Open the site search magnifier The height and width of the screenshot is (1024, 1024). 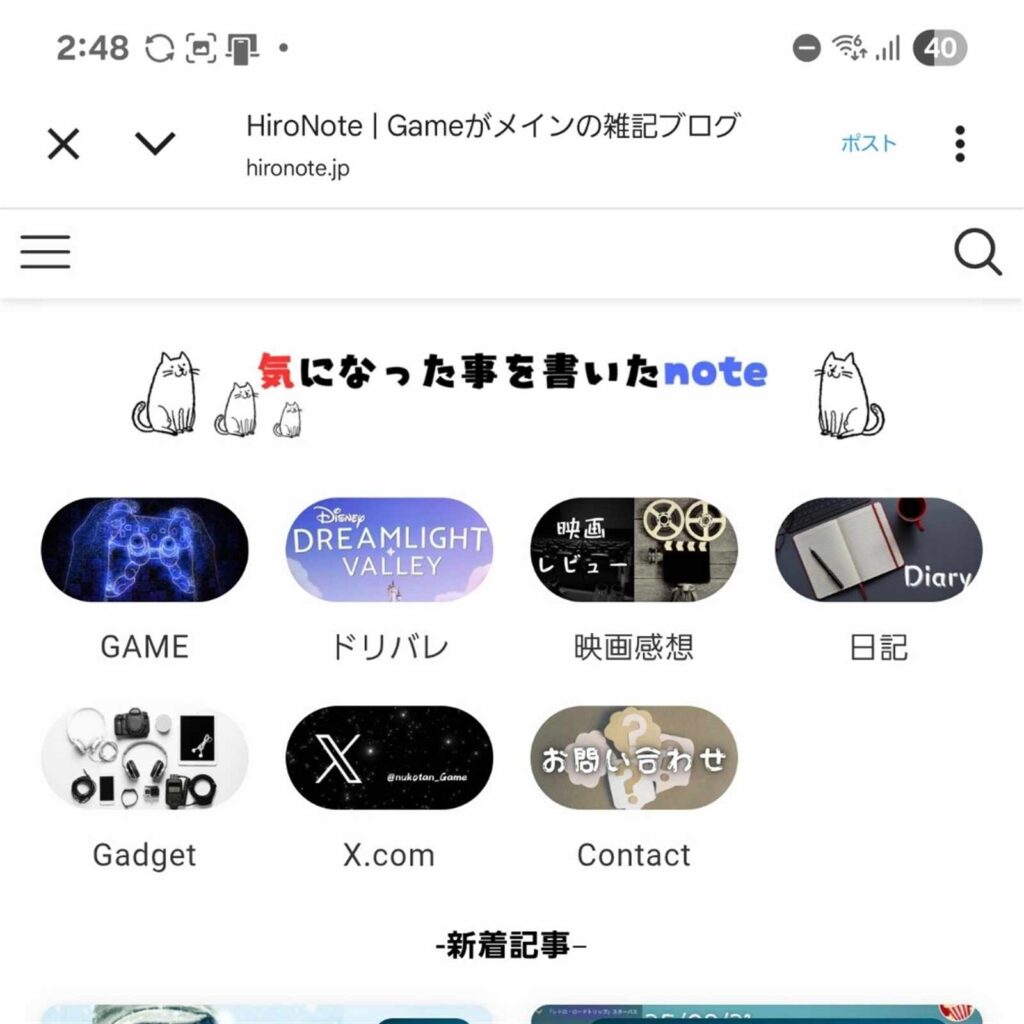coord(977,252)
